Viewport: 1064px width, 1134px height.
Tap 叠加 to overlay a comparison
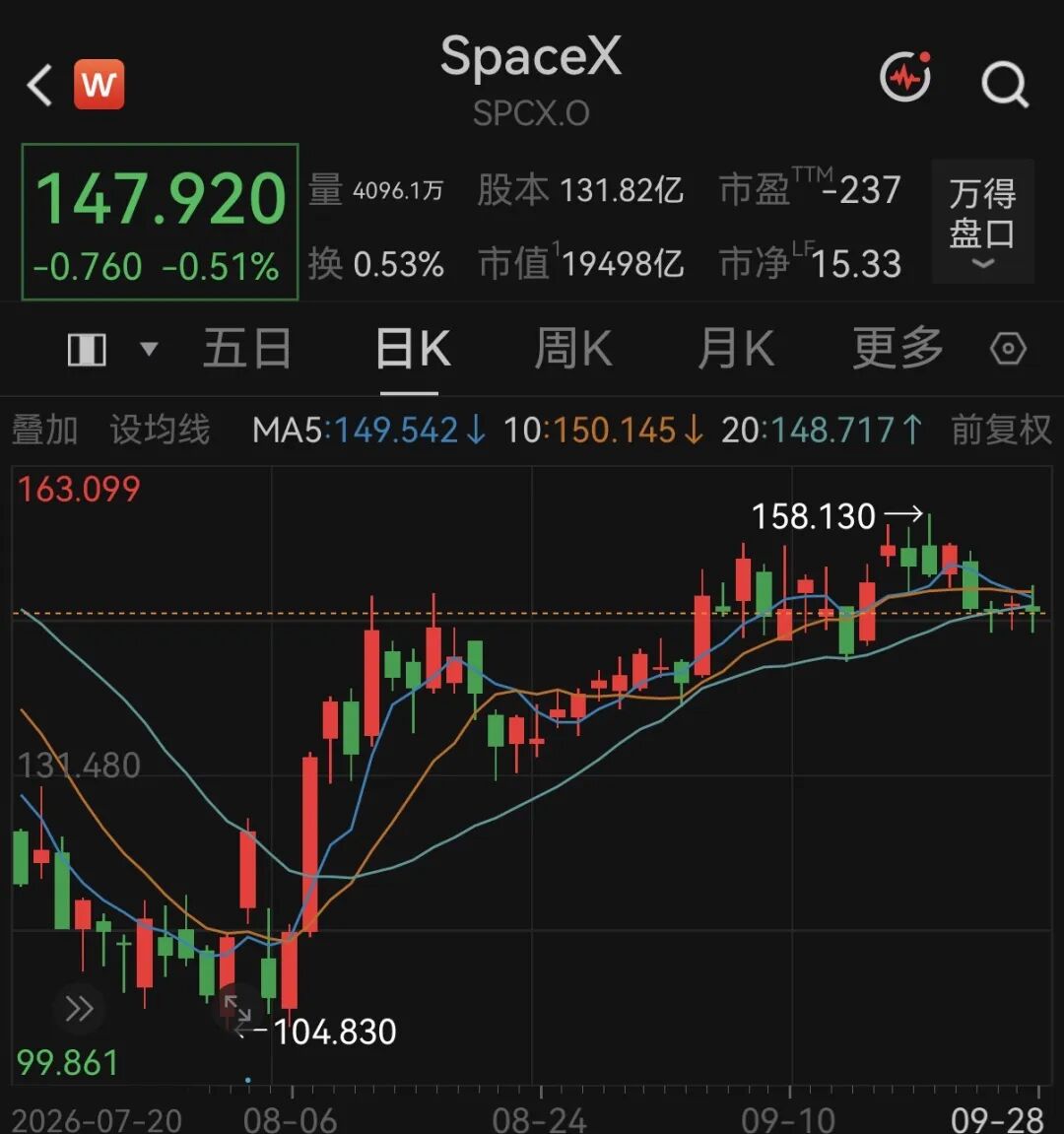click(45, 430)
